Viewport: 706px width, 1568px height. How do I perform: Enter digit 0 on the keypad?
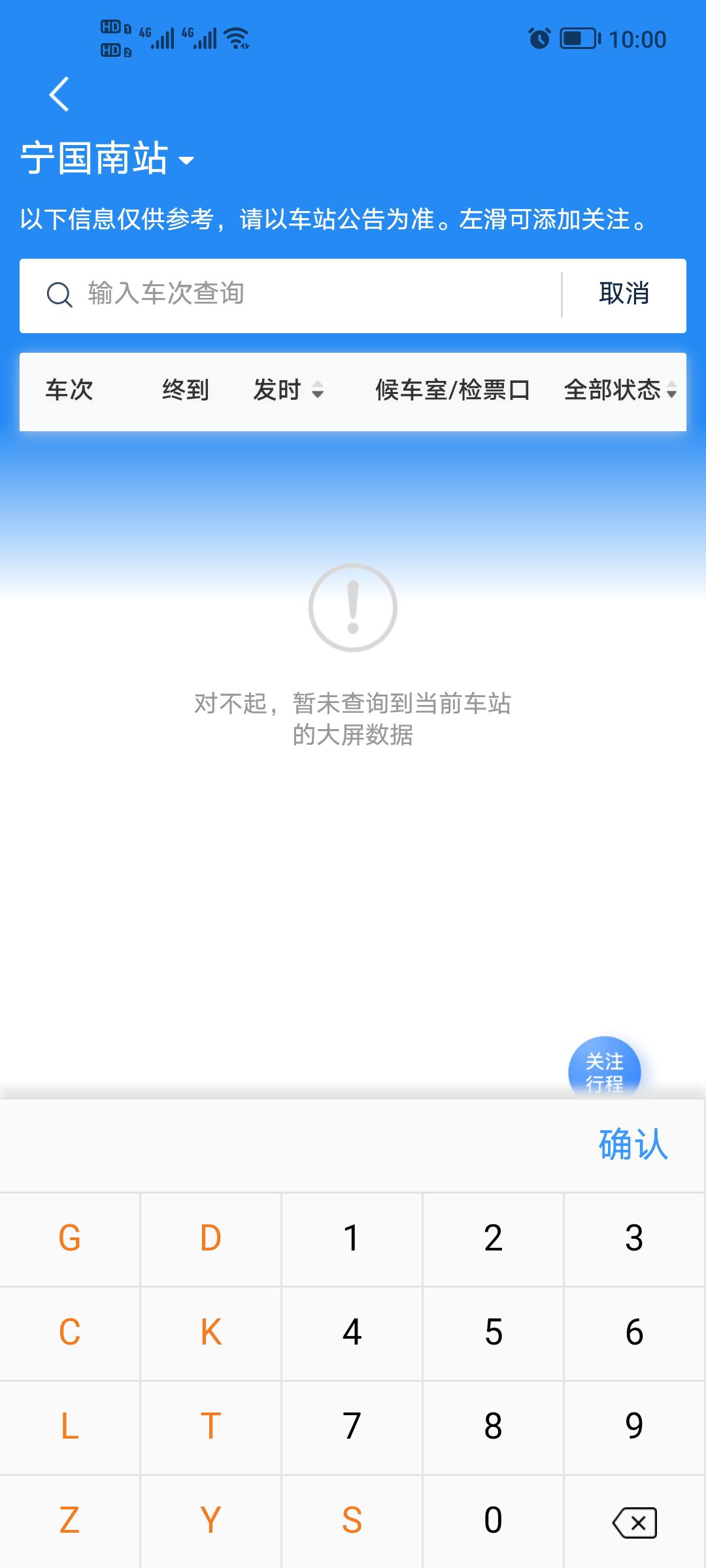[493, 1521]
